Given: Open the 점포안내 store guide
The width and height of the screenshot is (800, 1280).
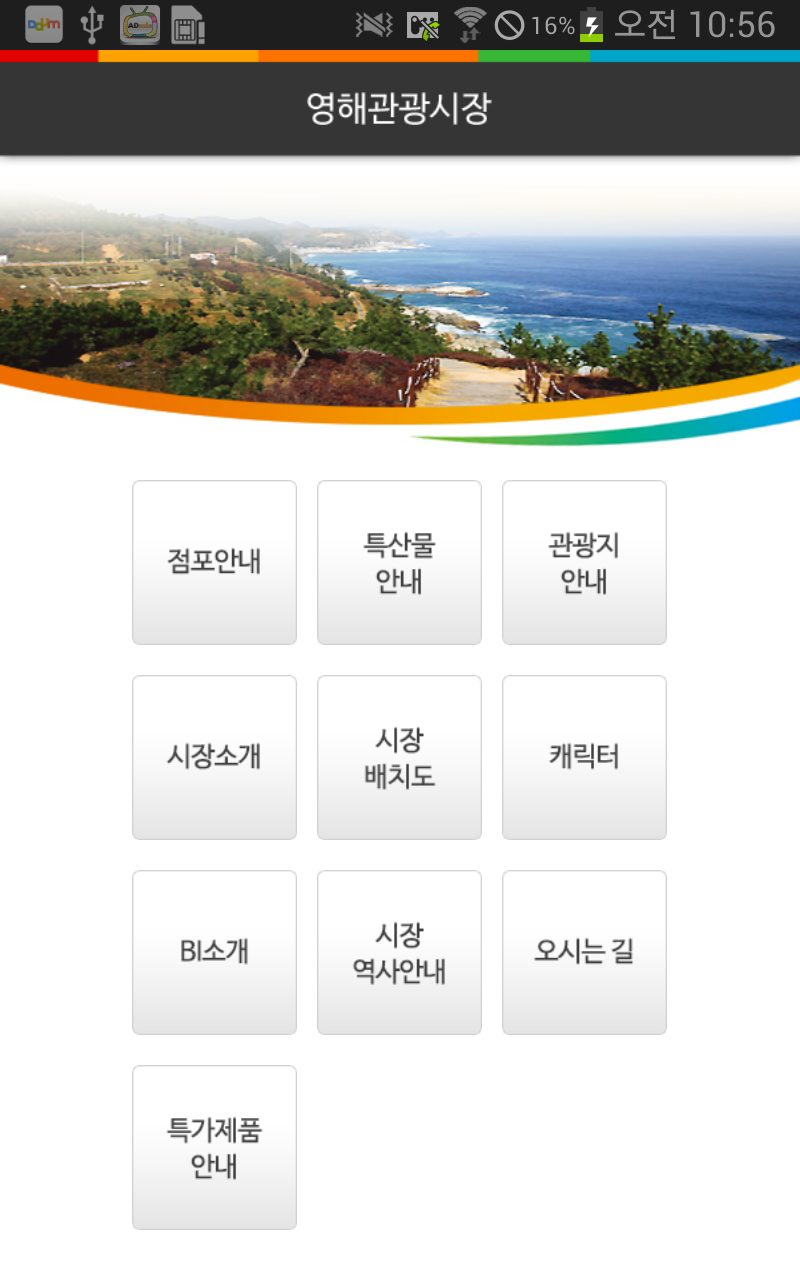Looking at the screenshot, I should click(x=214, y=562).
